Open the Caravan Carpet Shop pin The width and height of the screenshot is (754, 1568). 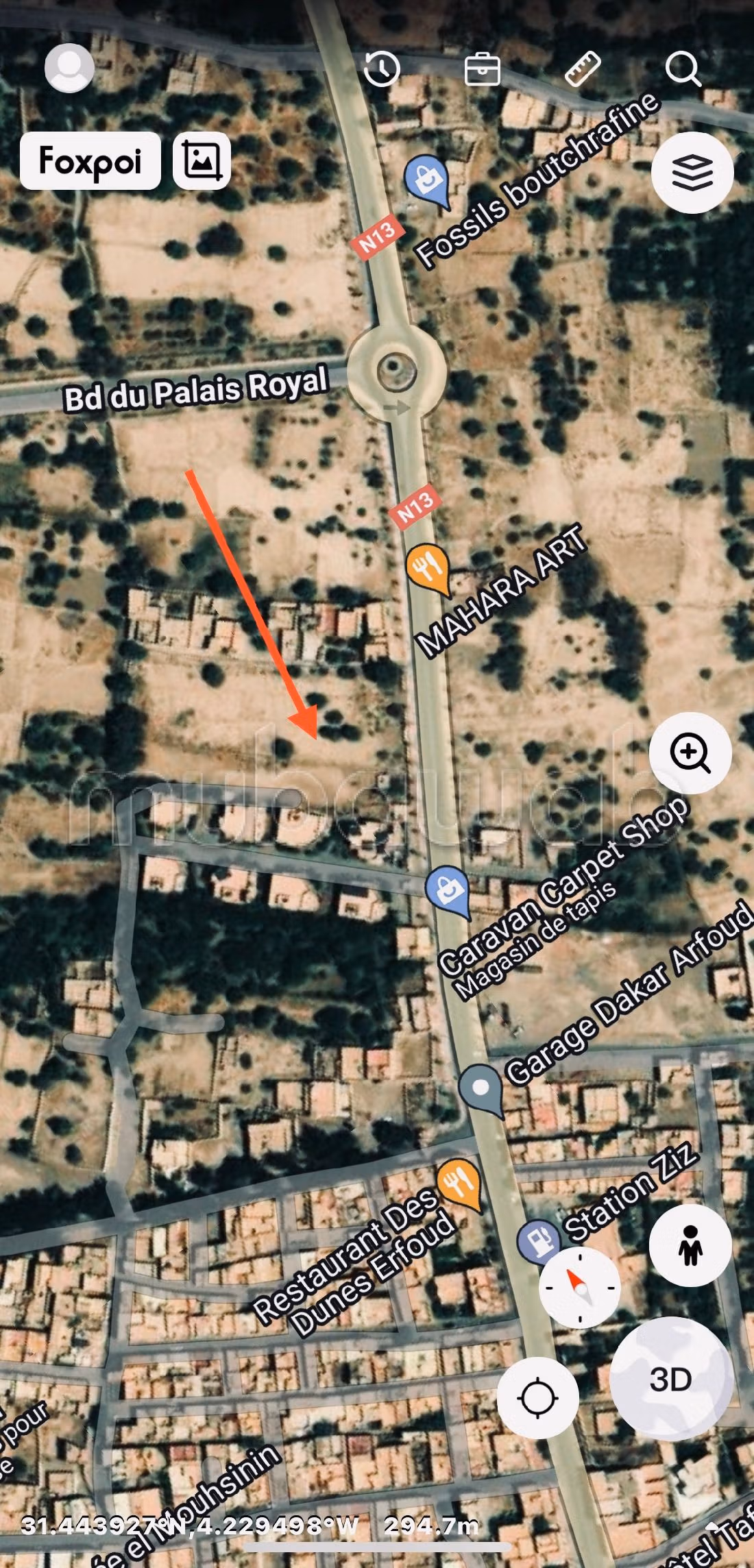tap(447, 890)
